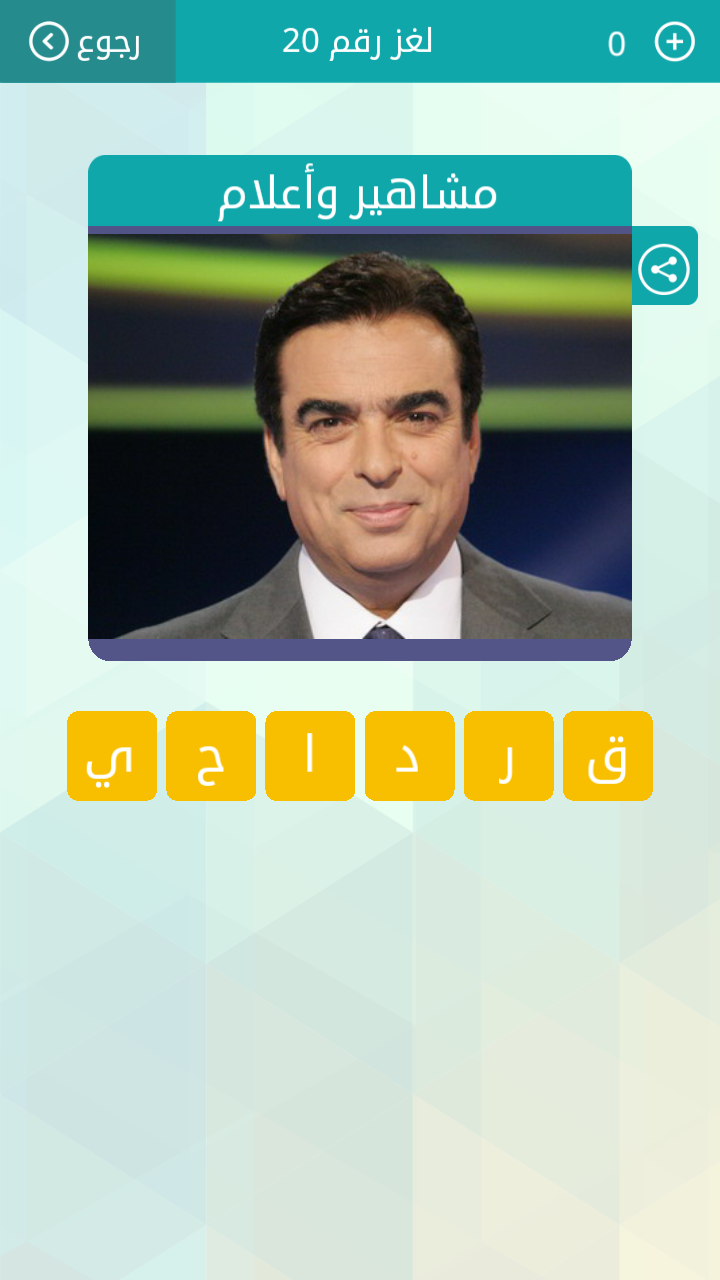The height and width of the screenshot is (1280, 720).
Task: Select the letter ق tile
Action: (x=607, y=756)
